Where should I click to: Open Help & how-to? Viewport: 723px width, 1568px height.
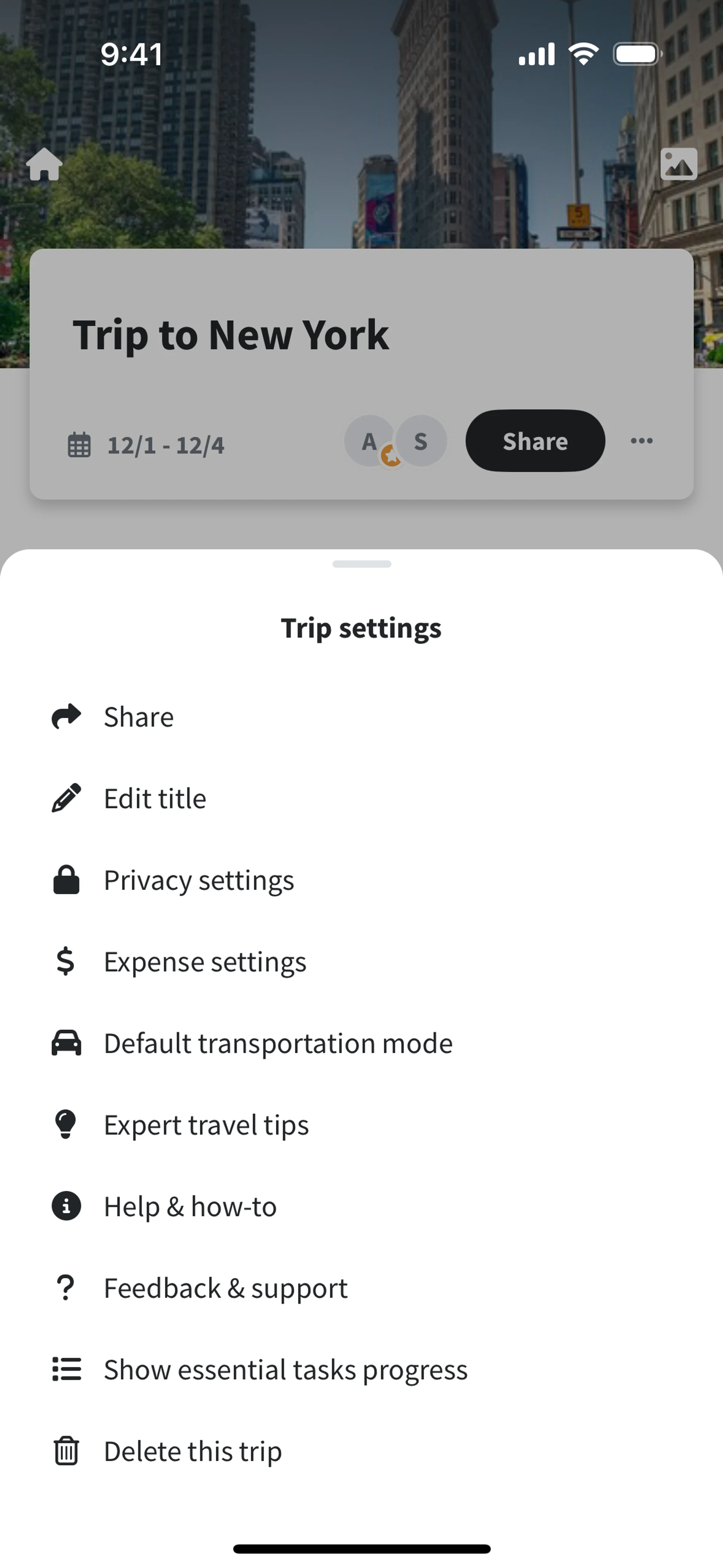click(190, 1206)
